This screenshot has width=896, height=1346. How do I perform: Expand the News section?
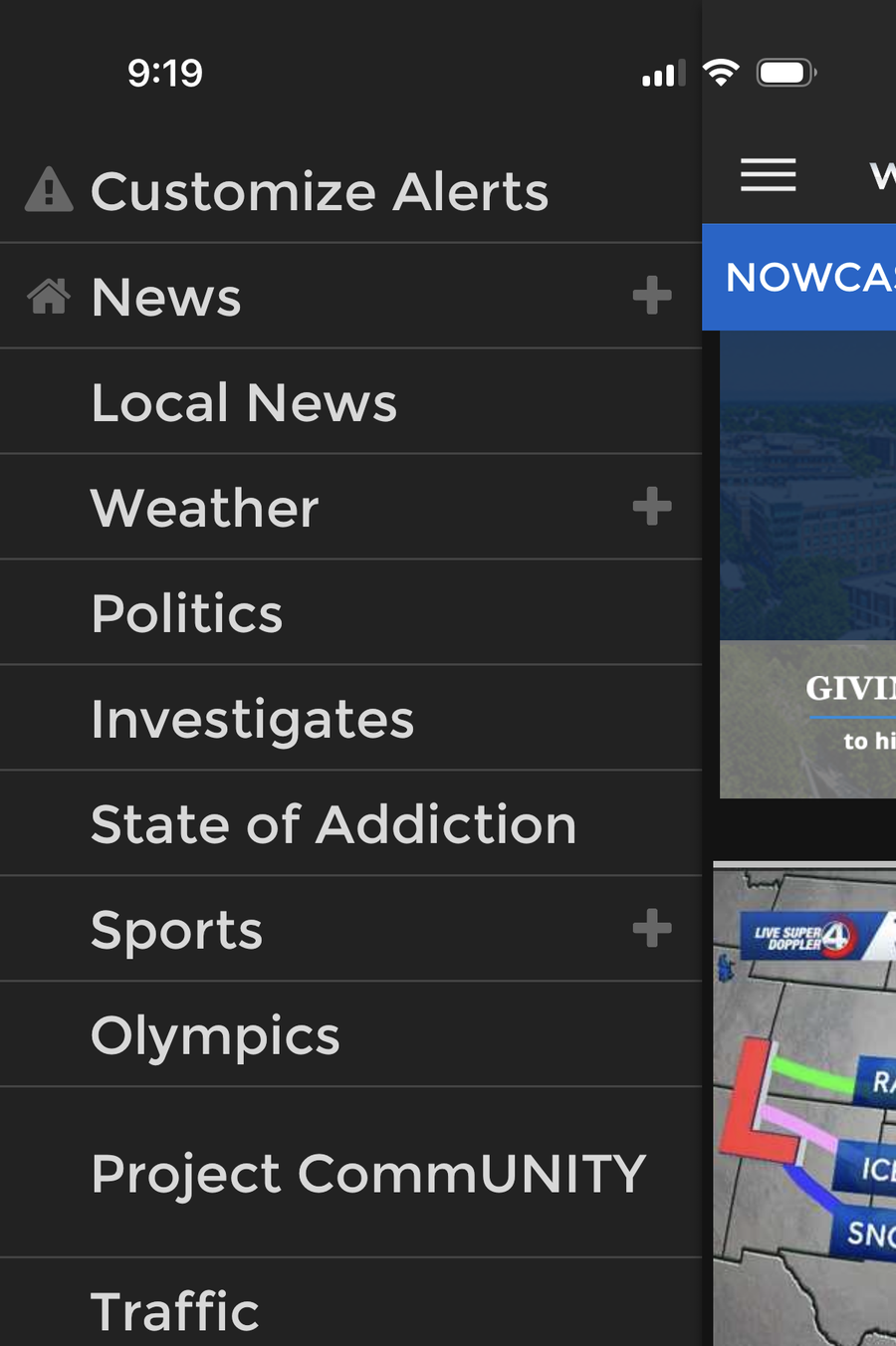tap(652, 295)
